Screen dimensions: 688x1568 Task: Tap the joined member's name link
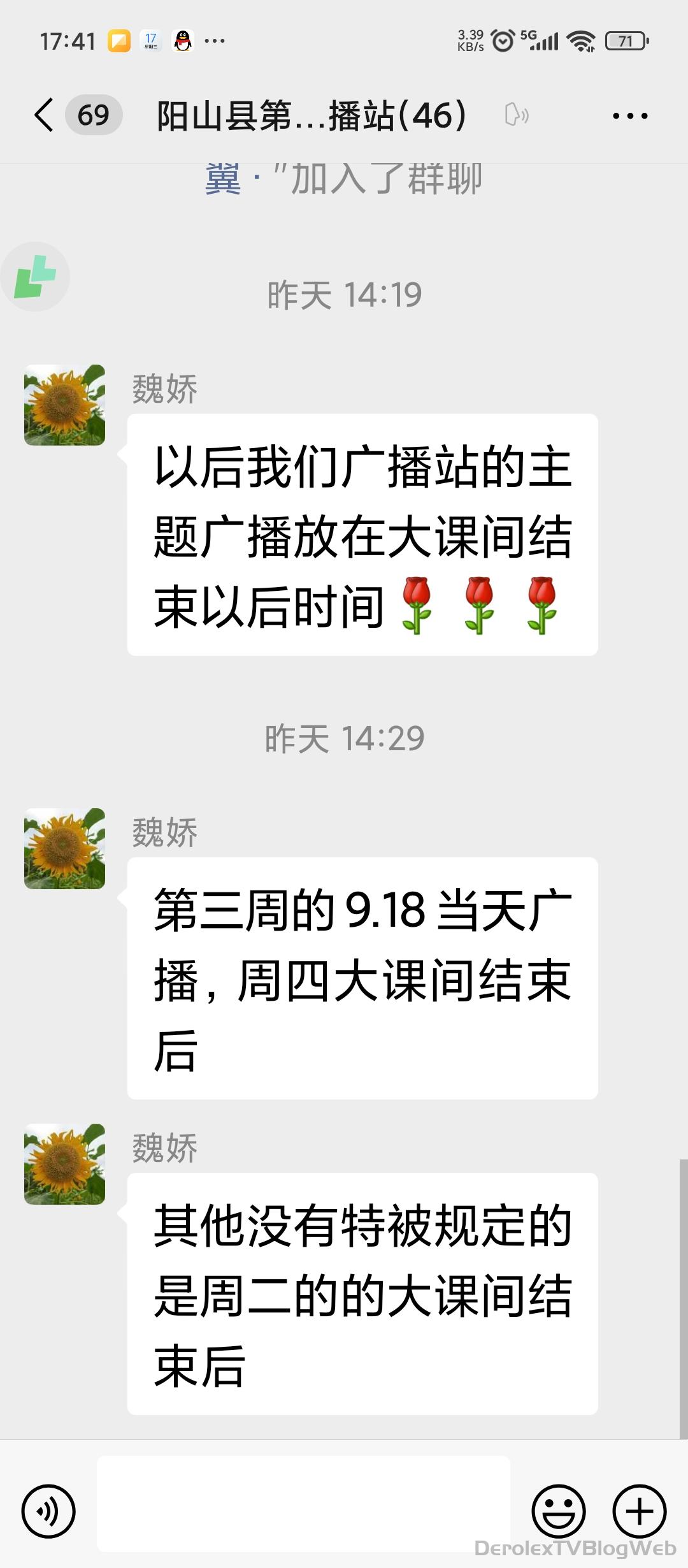click(x=223, y=179)
